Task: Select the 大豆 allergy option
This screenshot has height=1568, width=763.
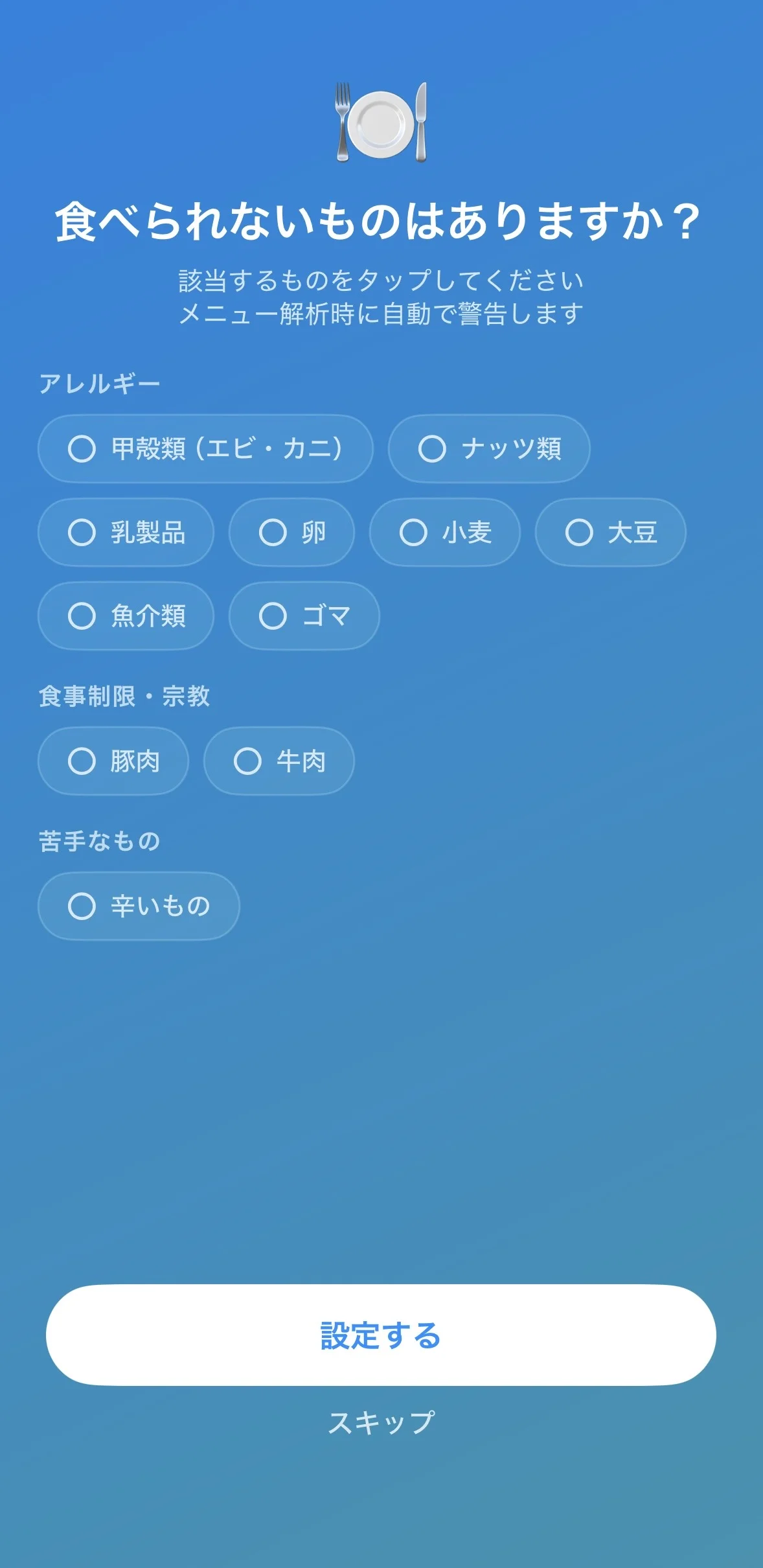Action: pos(609,533)
